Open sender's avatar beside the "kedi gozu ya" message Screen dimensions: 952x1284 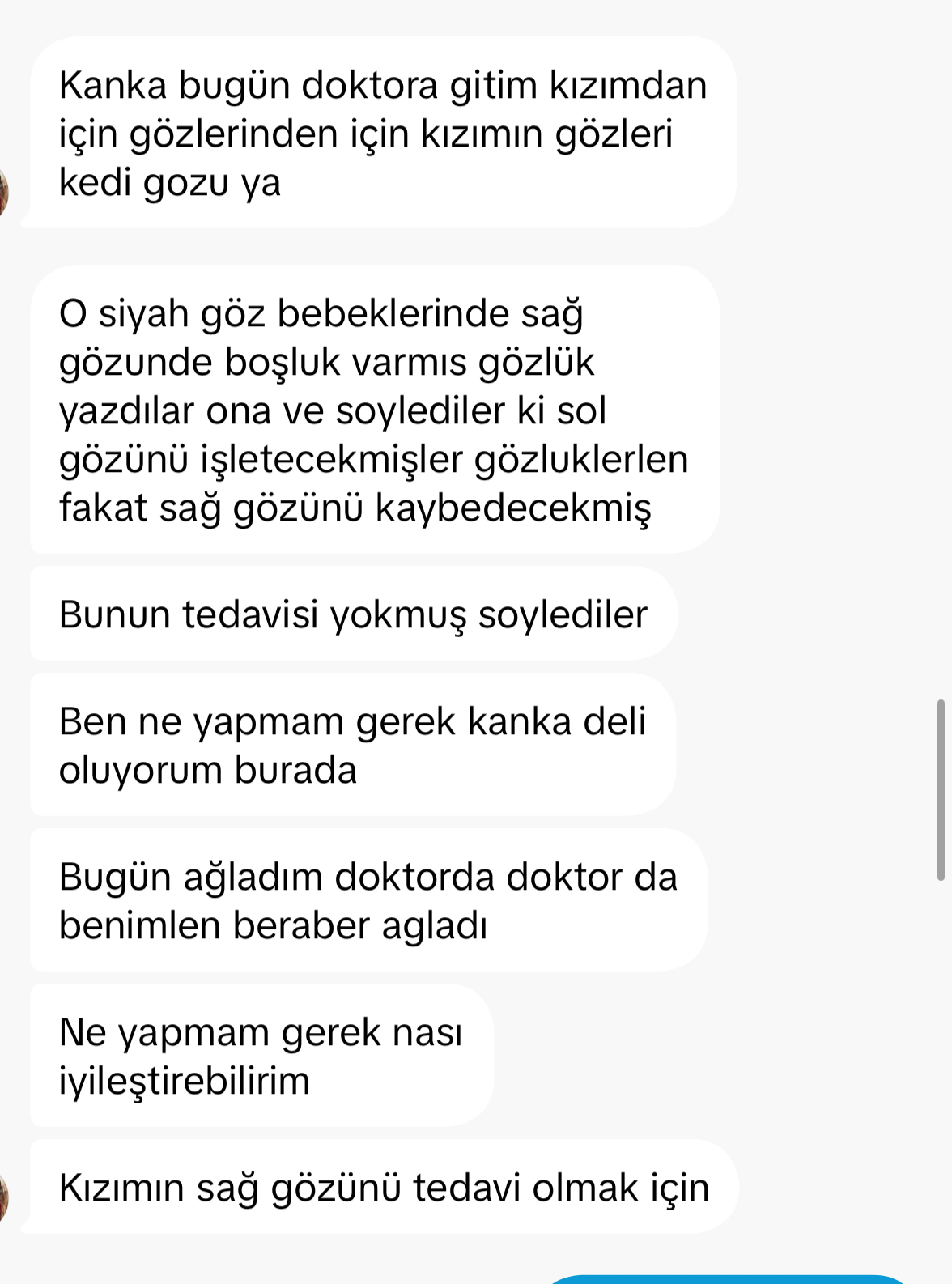coord(3,194)
